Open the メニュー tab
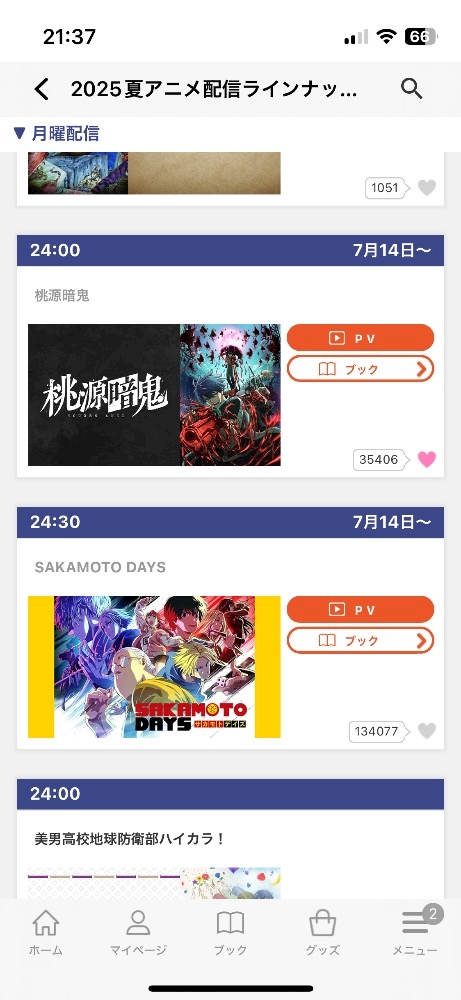The width and height of the screenshot is (461, 1000). coord(415,932)
